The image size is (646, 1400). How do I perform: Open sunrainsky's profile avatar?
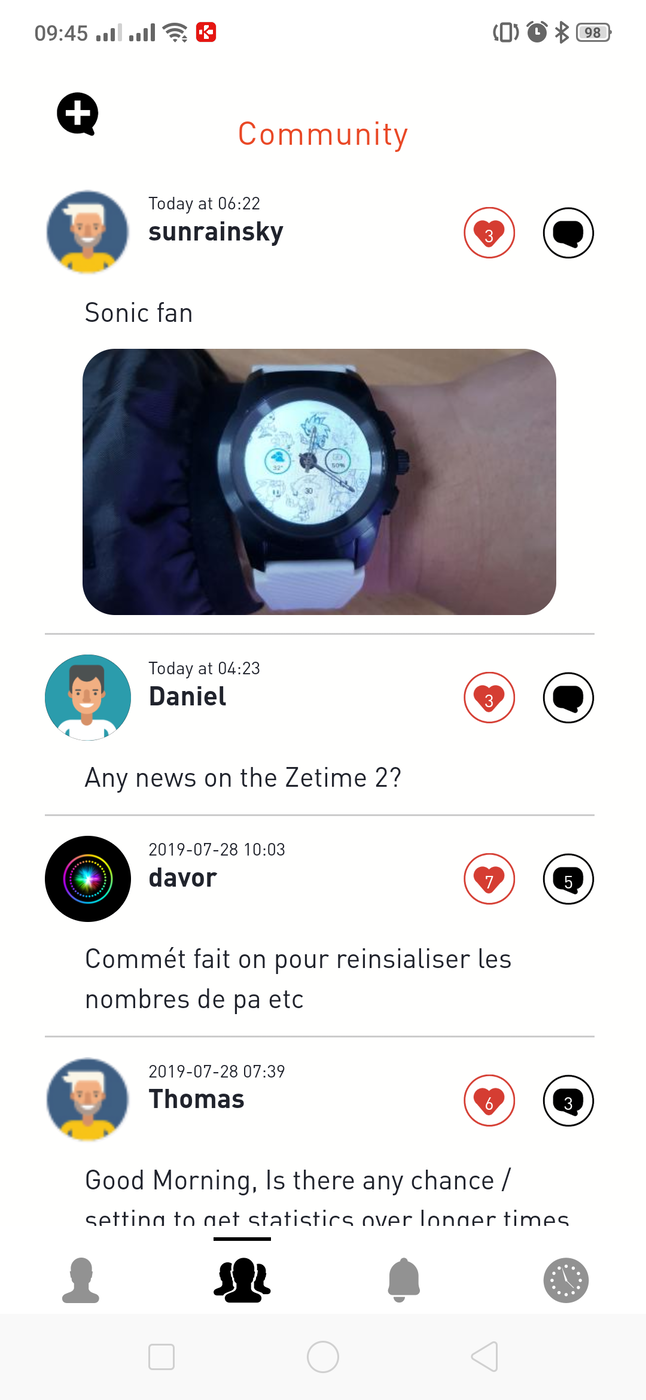(88, 232)
